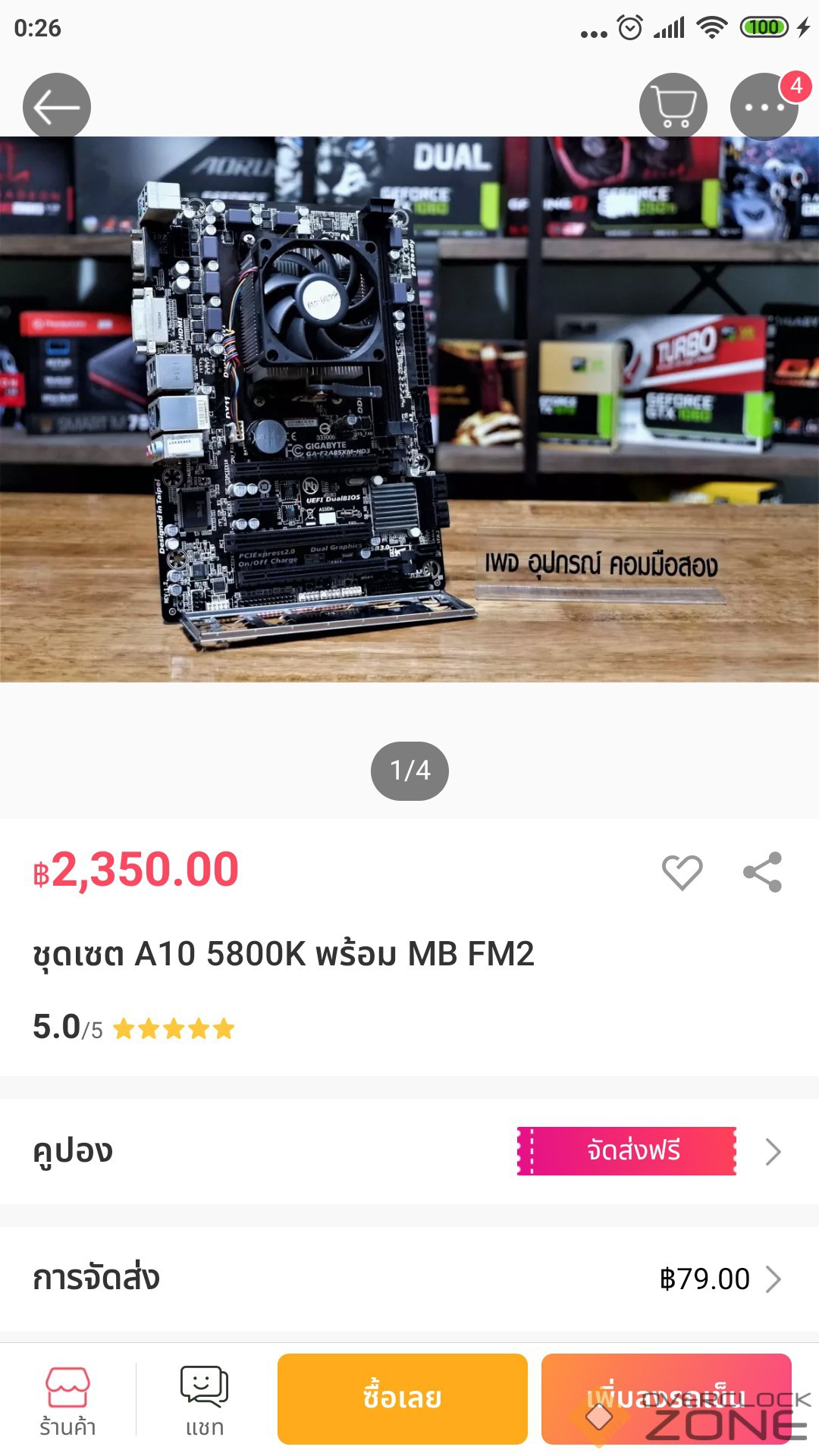The image size is (819, 1456).
Task: Open the shopping cart
Action: tap(673, 107)
